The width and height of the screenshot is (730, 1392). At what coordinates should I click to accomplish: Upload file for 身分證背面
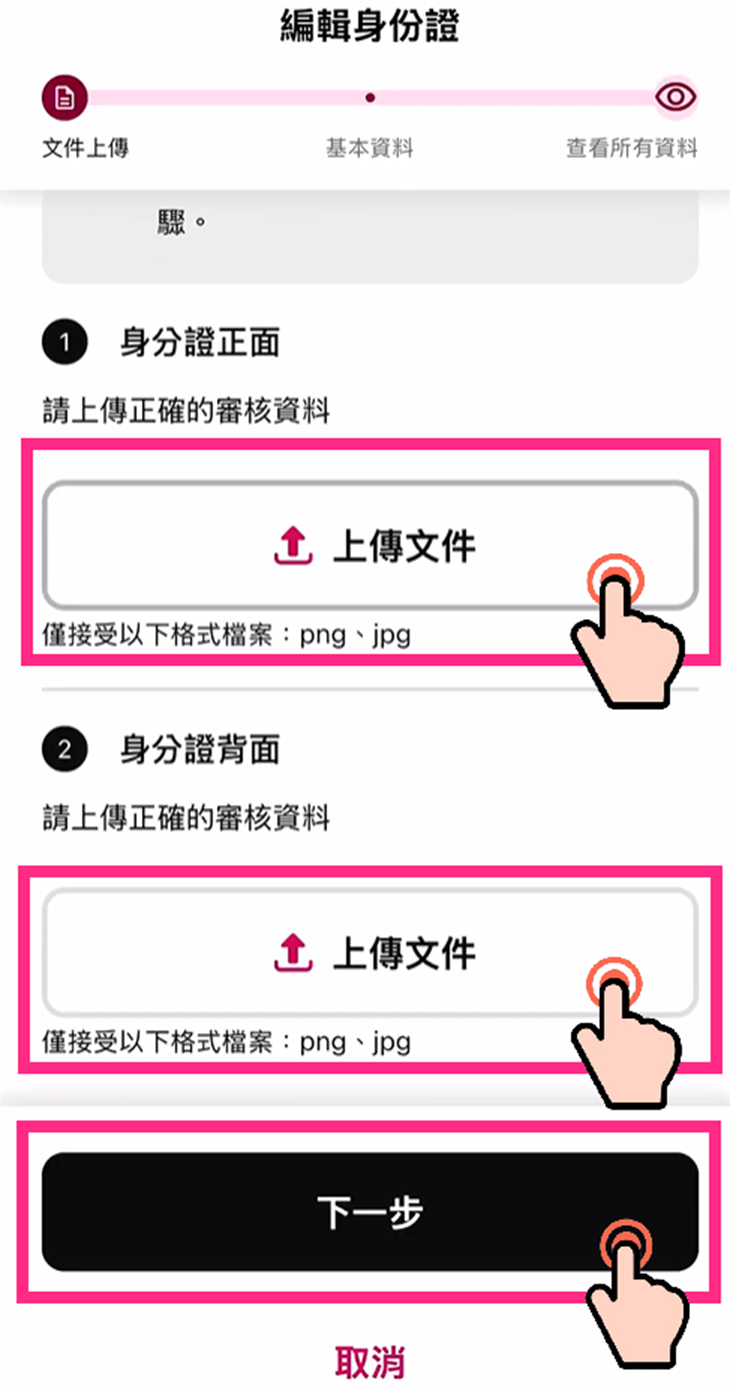[369, 953]
